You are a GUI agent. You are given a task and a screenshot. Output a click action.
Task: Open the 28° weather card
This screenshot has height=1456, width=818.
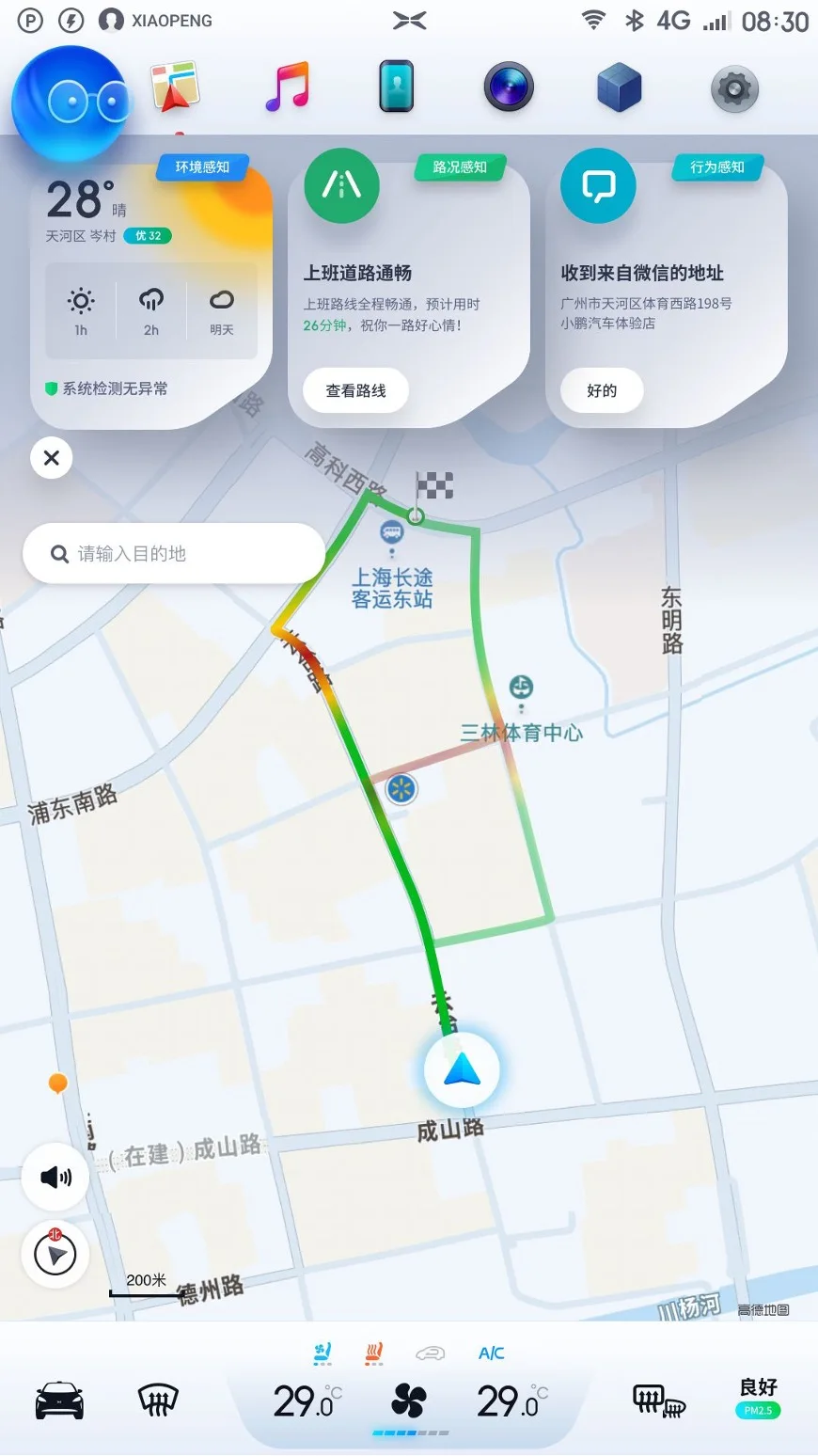point(150,292)
